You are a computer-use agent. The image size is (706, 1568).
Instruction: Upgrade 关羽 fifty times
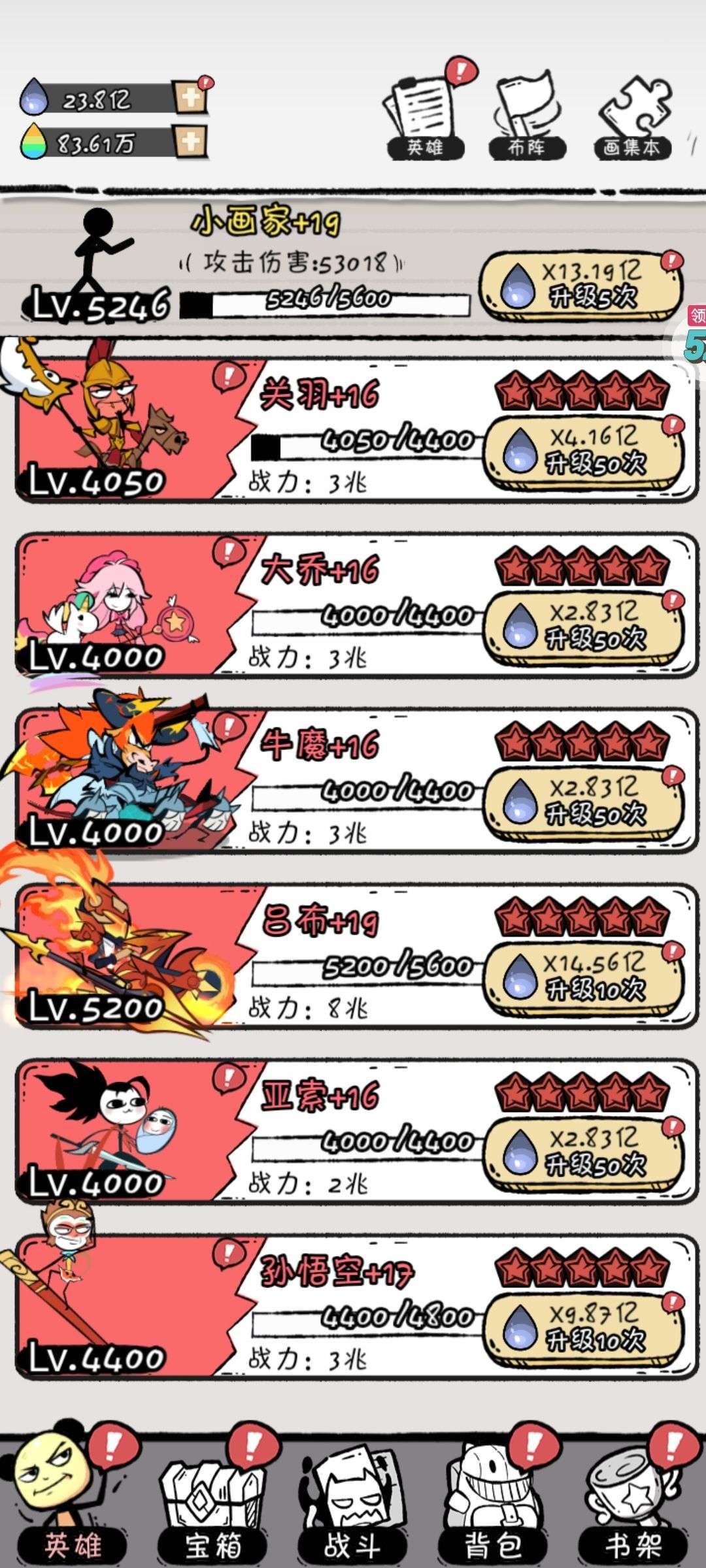coord(583,451)
